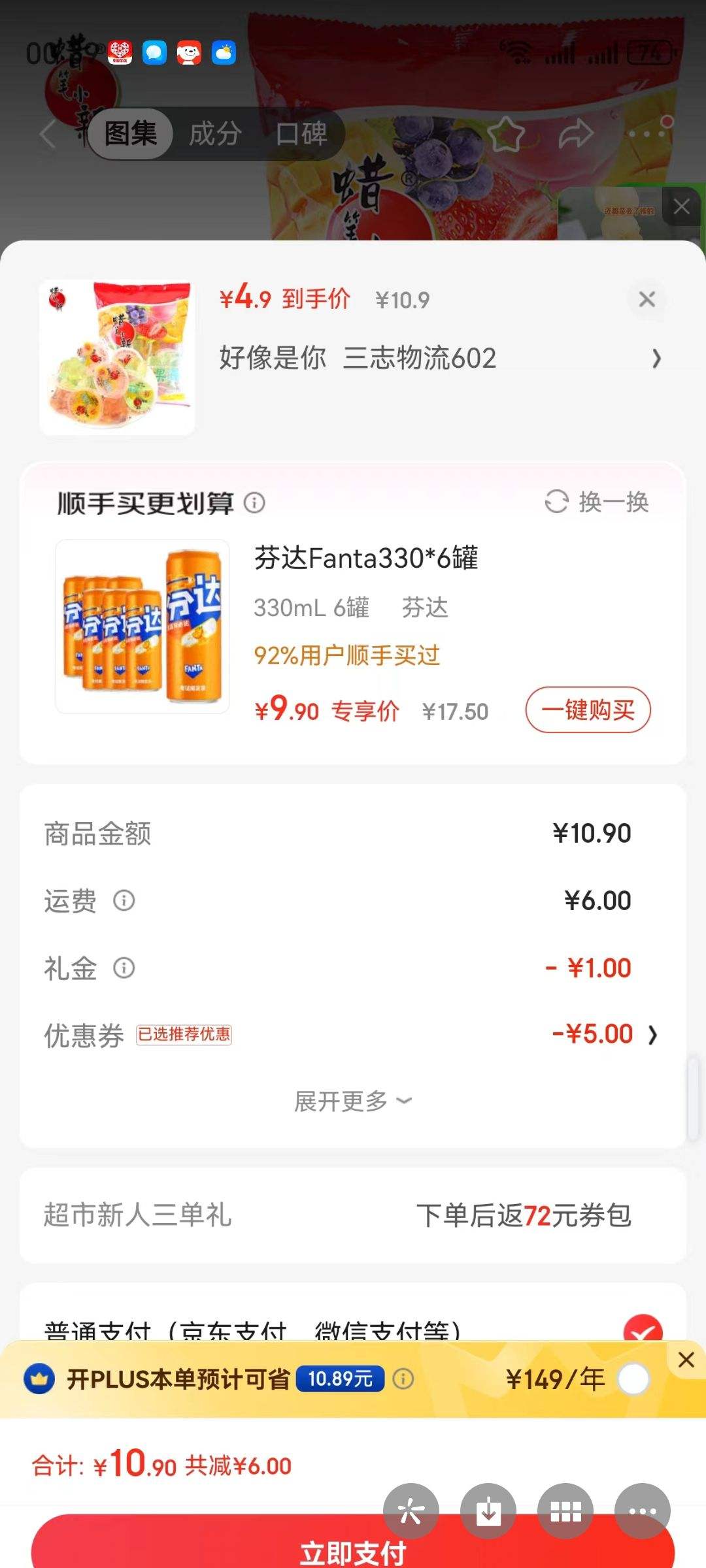
Task: Open the floating grid menu button
Action: 565,1511
